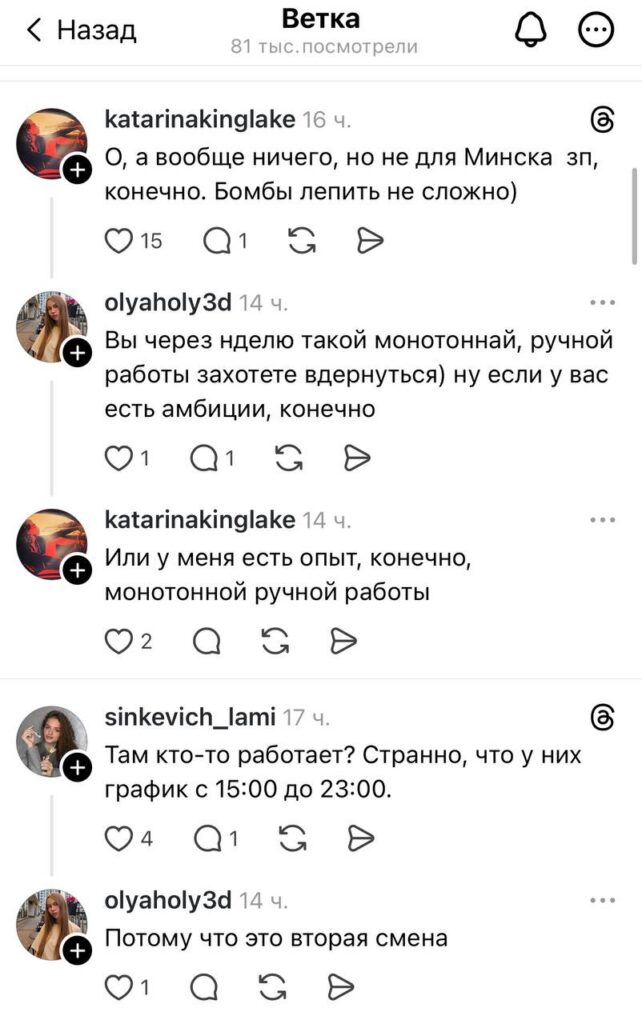Like olyaholy3d's comment about амбиции
642x1024 pixels.
(x=118, y=458)
